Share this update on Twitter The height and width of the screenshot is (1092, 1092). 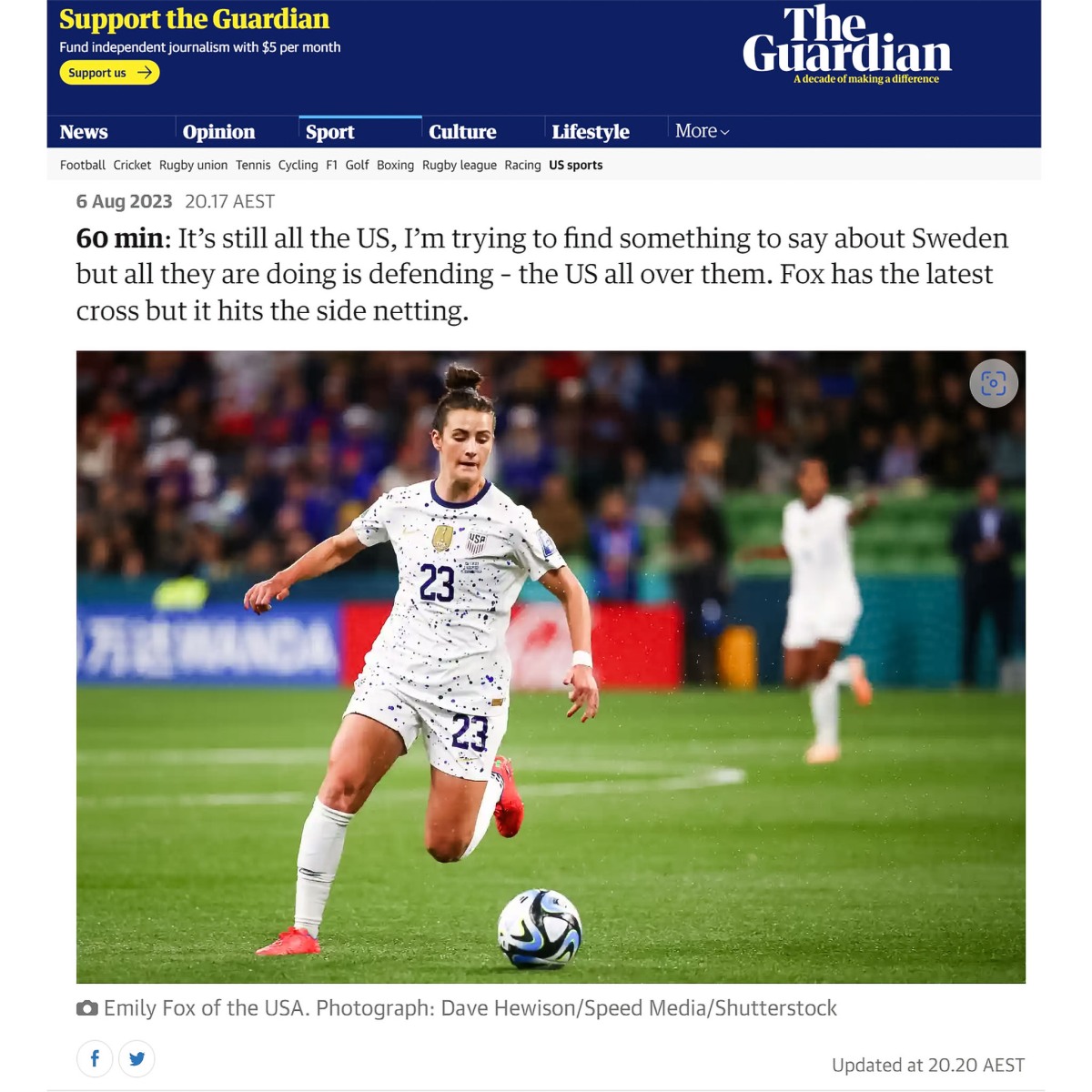[x=136, y=1058]
